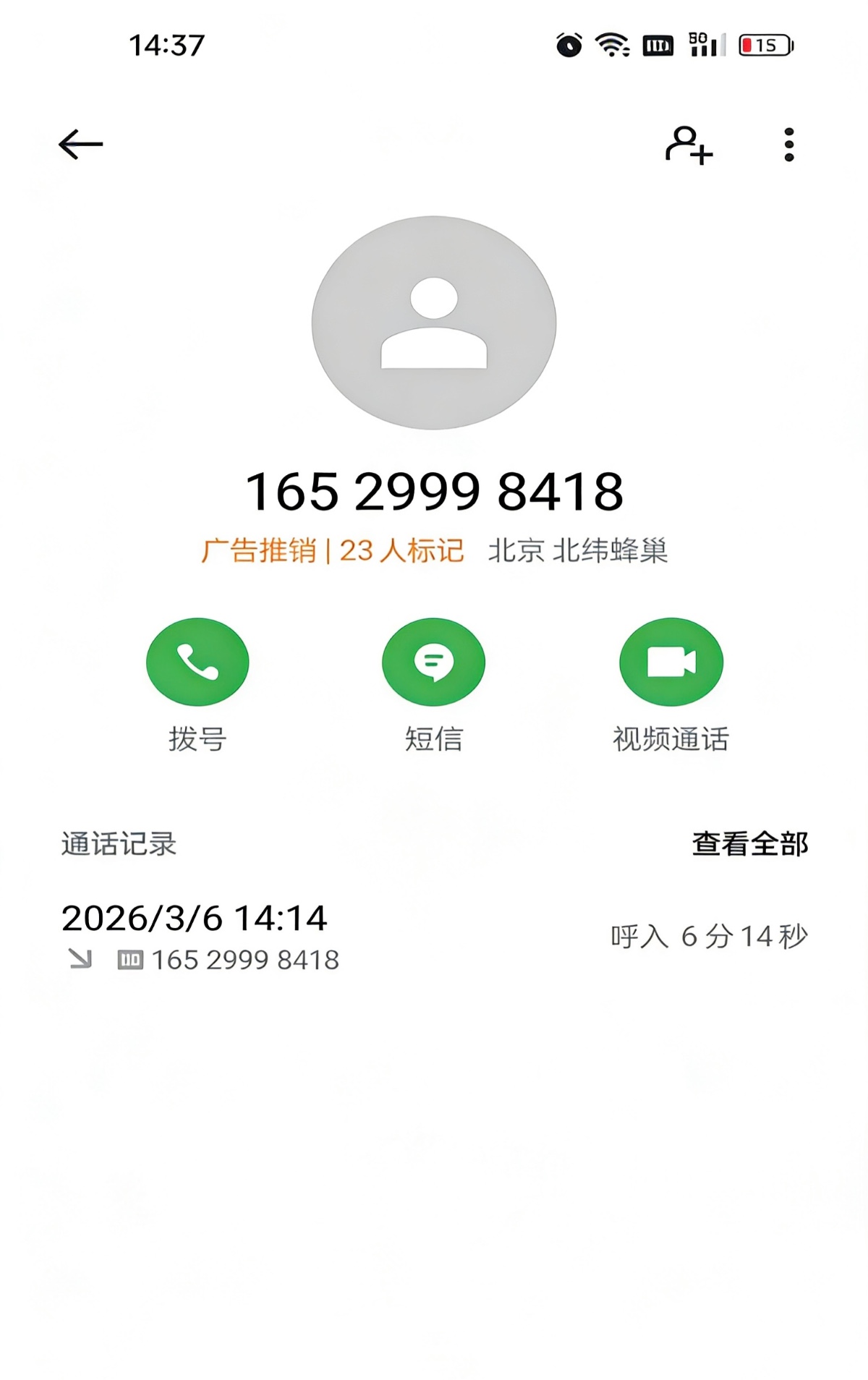Dial 165 2999 8418 via 拨号 button
Image resolution: width=868 pixels, height=1380 pixels.
197,662
